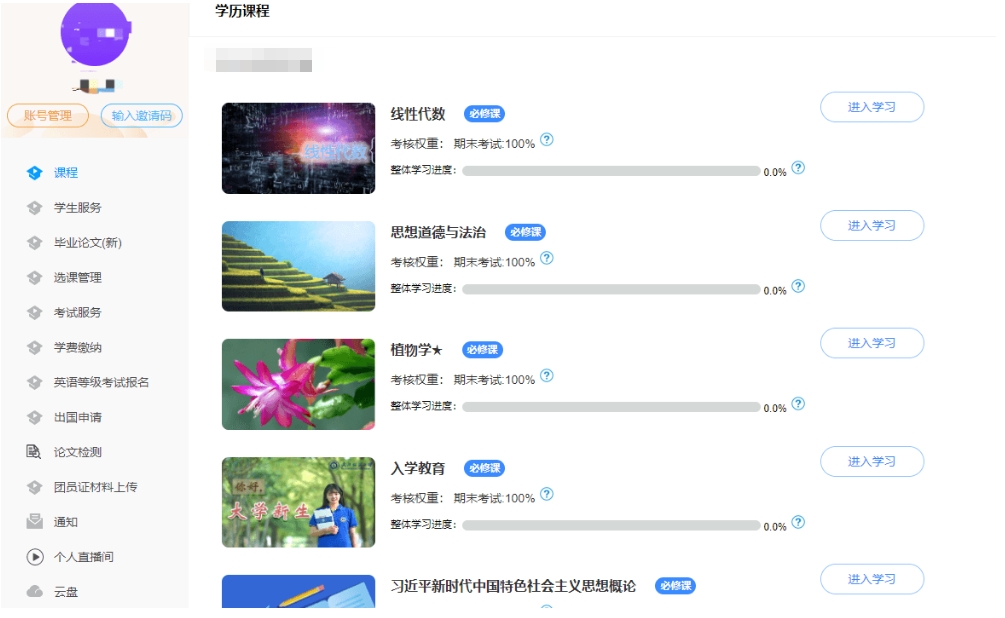The height and width of the screenshot is (618, 1005).
Task: Go to 毕业论文(新) section
Action: tap(87, 243)
